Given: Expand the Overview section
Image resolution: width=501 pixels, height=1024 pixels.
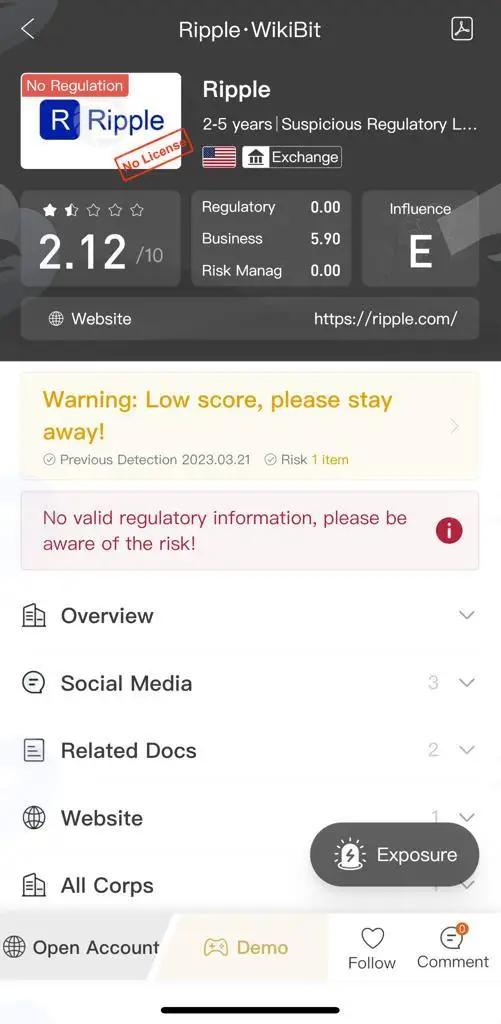Looking at the screenshot, I should [x=250, y=615].
